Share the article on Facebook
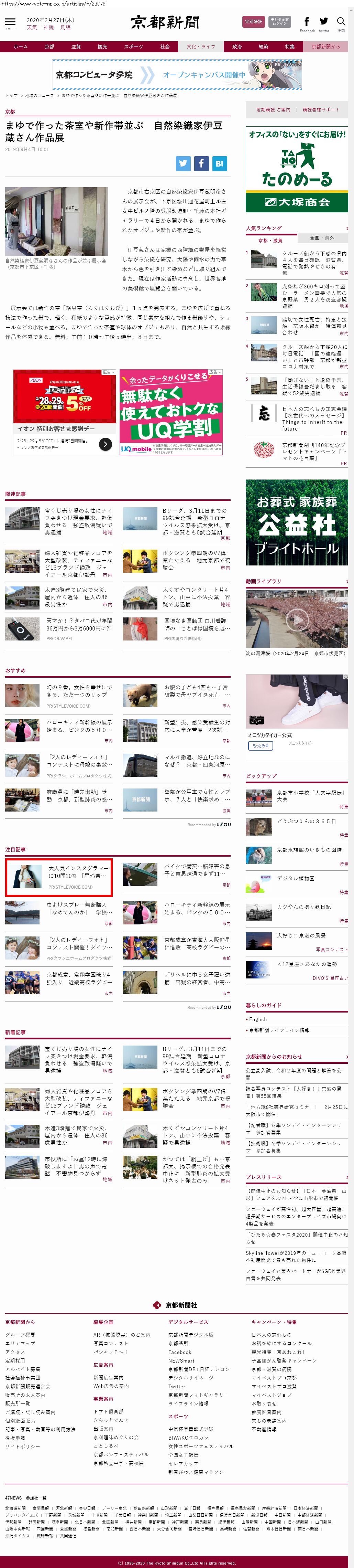Viewport: 354px width, 1568px height. point(201,163)
